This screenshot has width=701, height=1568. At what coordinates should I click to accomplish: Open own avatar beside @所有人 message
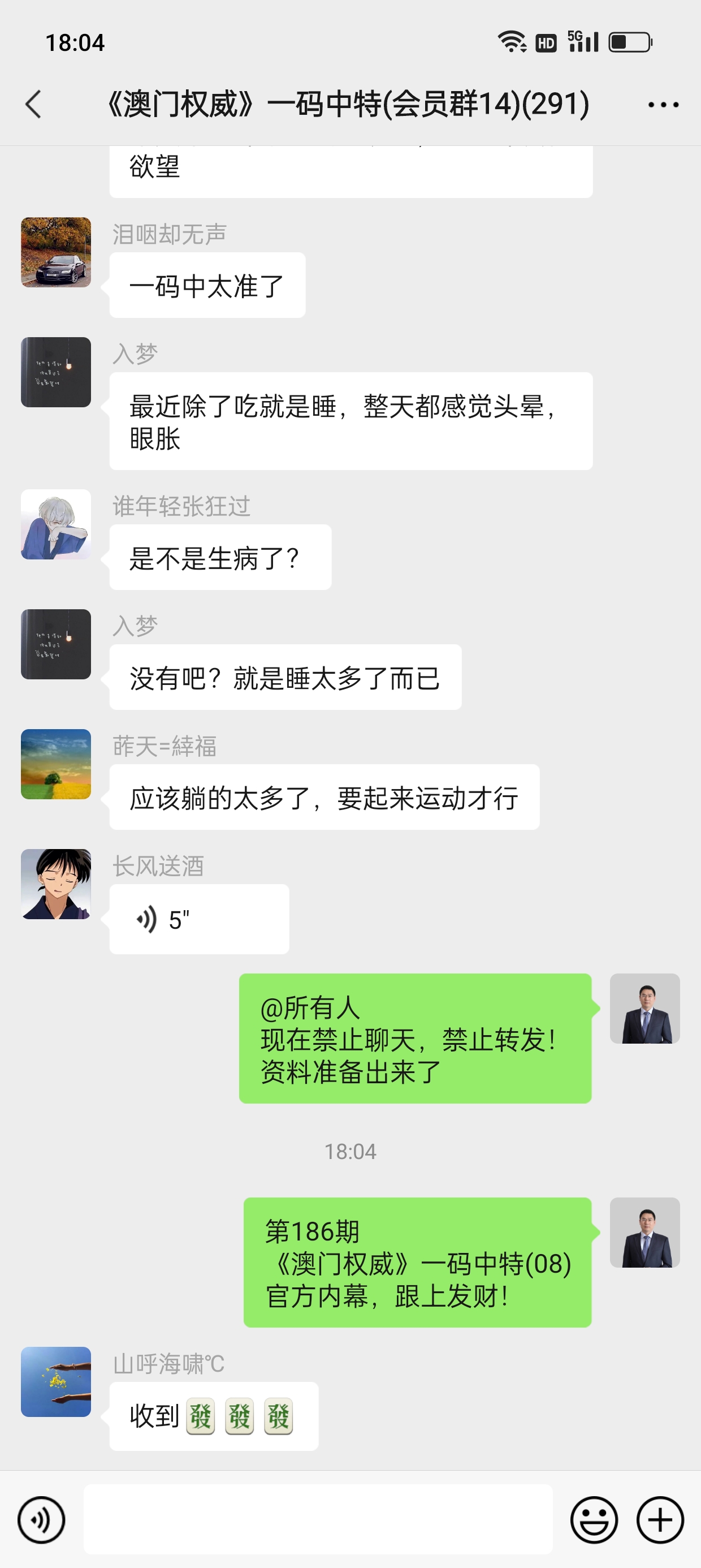644,1008
